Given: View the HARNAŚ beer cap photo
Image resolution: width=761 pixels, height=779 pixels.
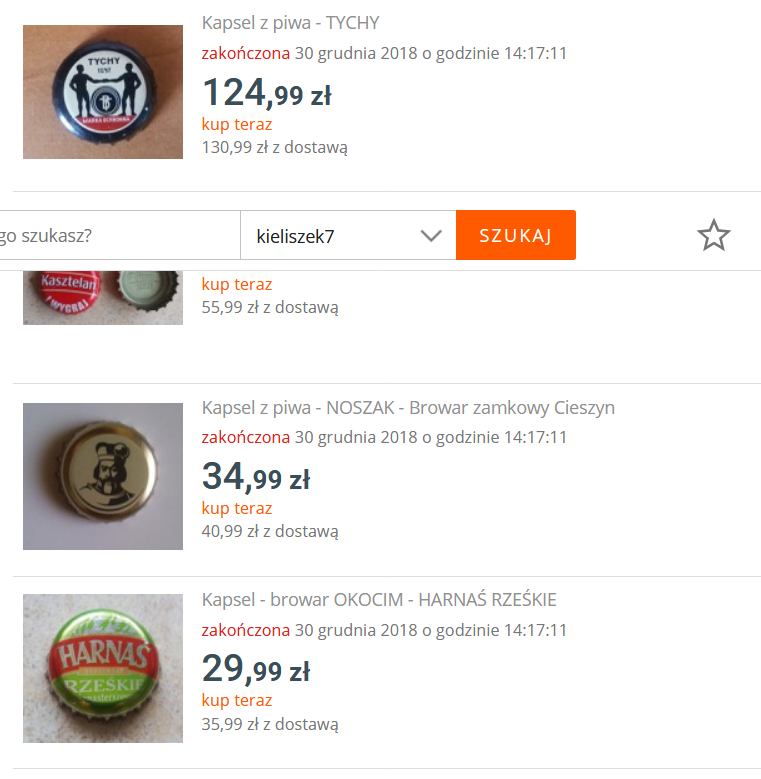Looking at the screenshot, I should tap(103, 668).
